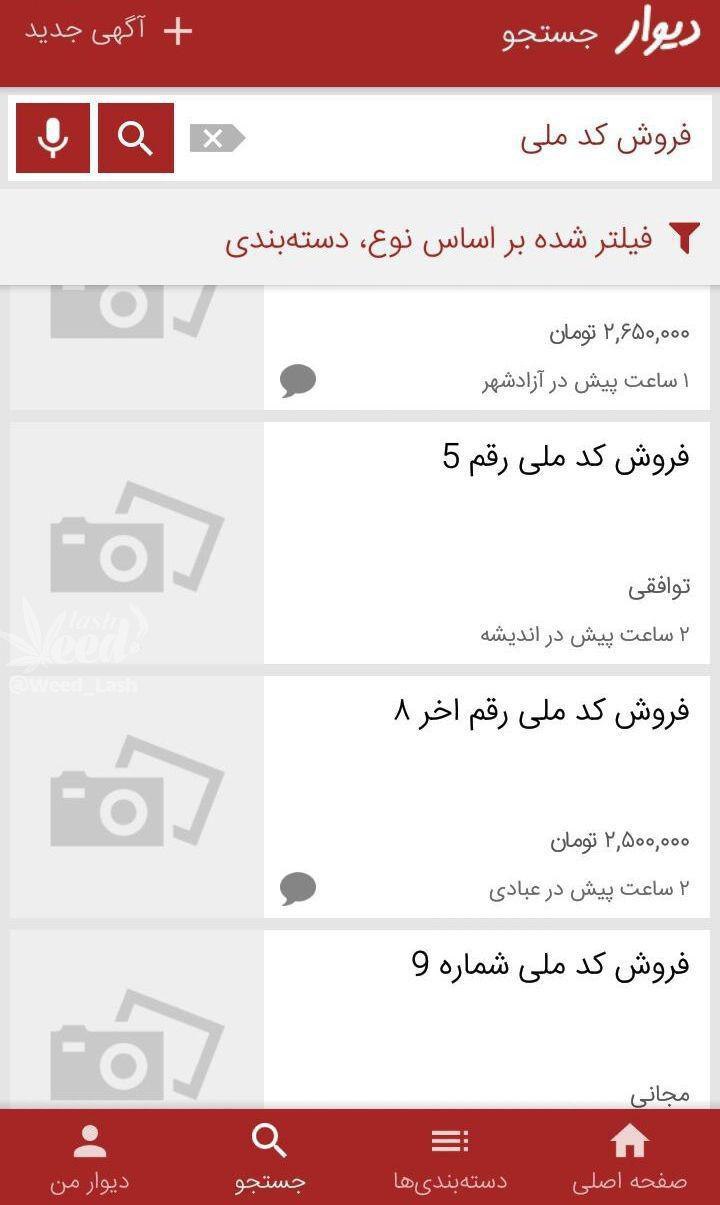
Task: Switch to the صفحه اصلی home tab
Action: coord(629,1158)
